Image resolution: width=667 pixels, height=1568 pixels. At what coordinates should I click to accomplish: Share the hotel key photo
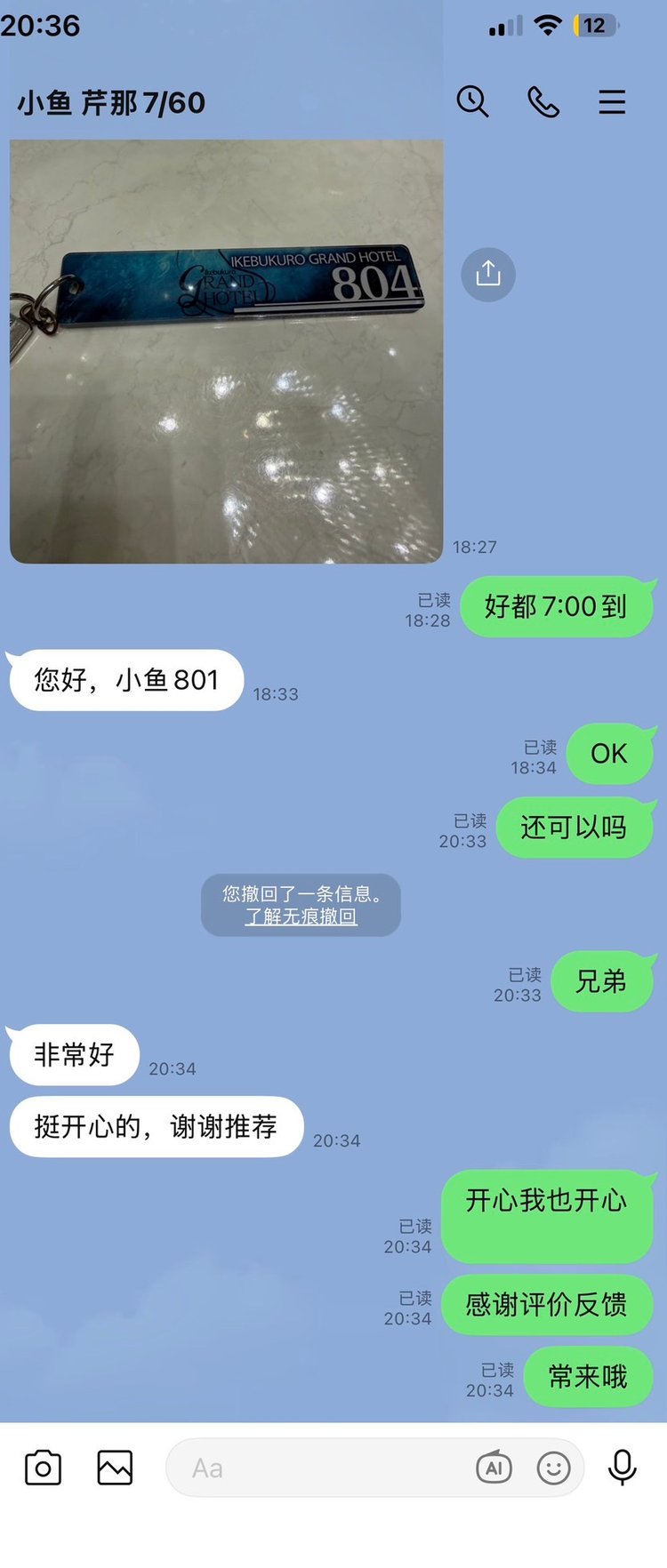pyautogui.click(x=488, y=274)
